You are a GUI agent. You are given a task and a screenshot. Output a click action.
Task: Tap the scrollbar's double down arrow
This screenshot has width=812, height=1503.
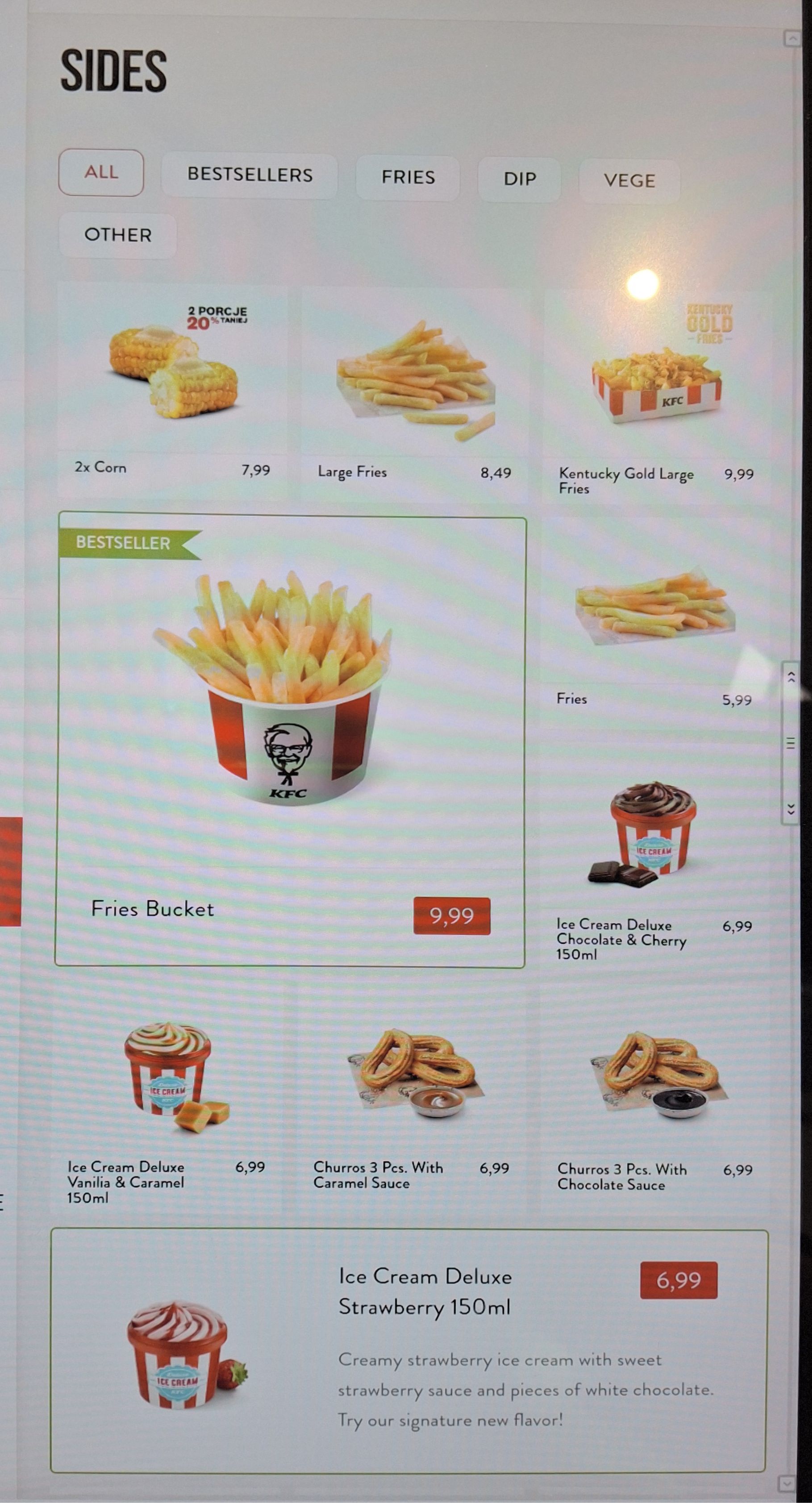coord(791,809)
